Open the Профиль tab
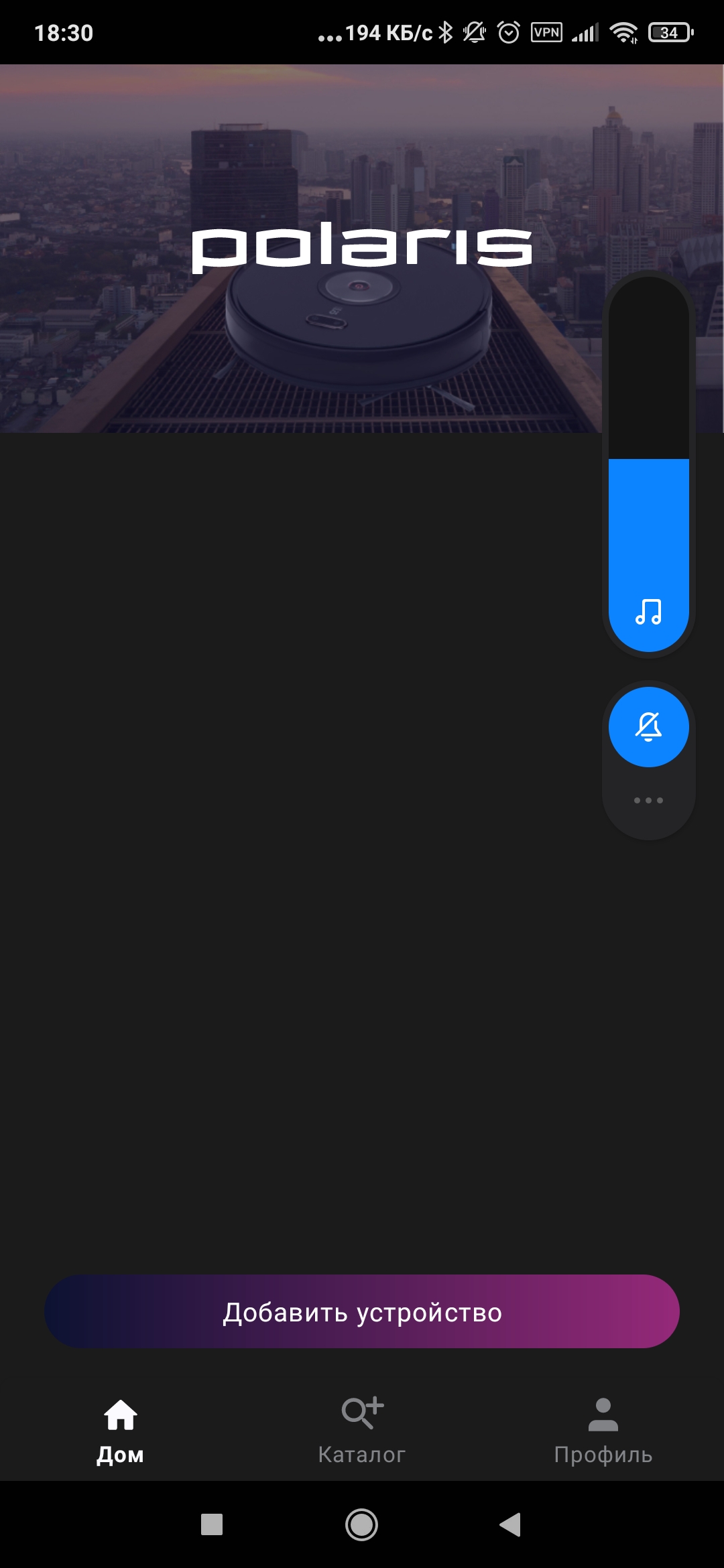 click(603, 1431)
